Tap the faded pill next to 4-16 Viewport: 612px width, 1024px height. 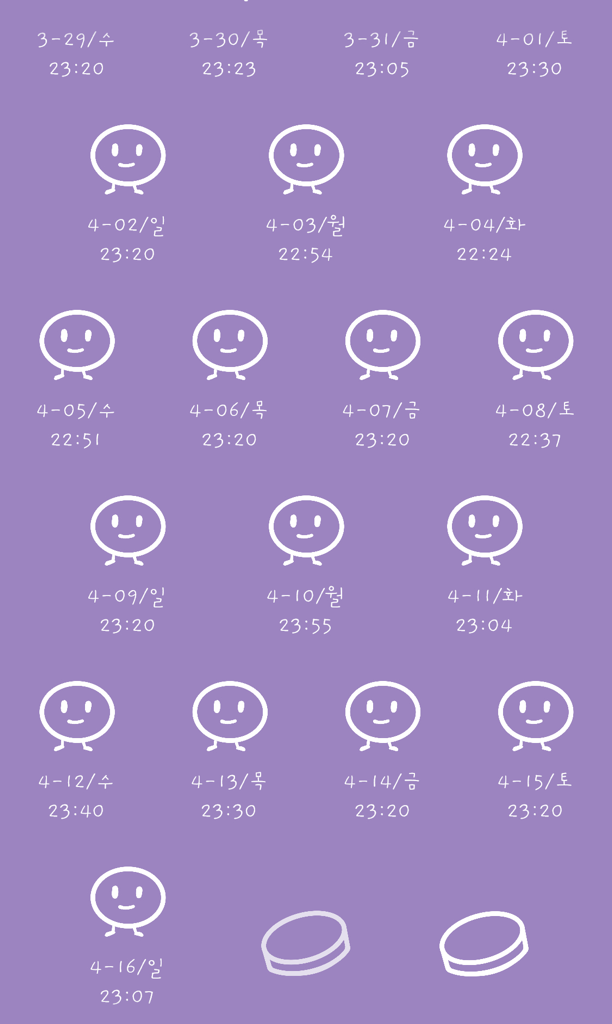pos(306,942)
